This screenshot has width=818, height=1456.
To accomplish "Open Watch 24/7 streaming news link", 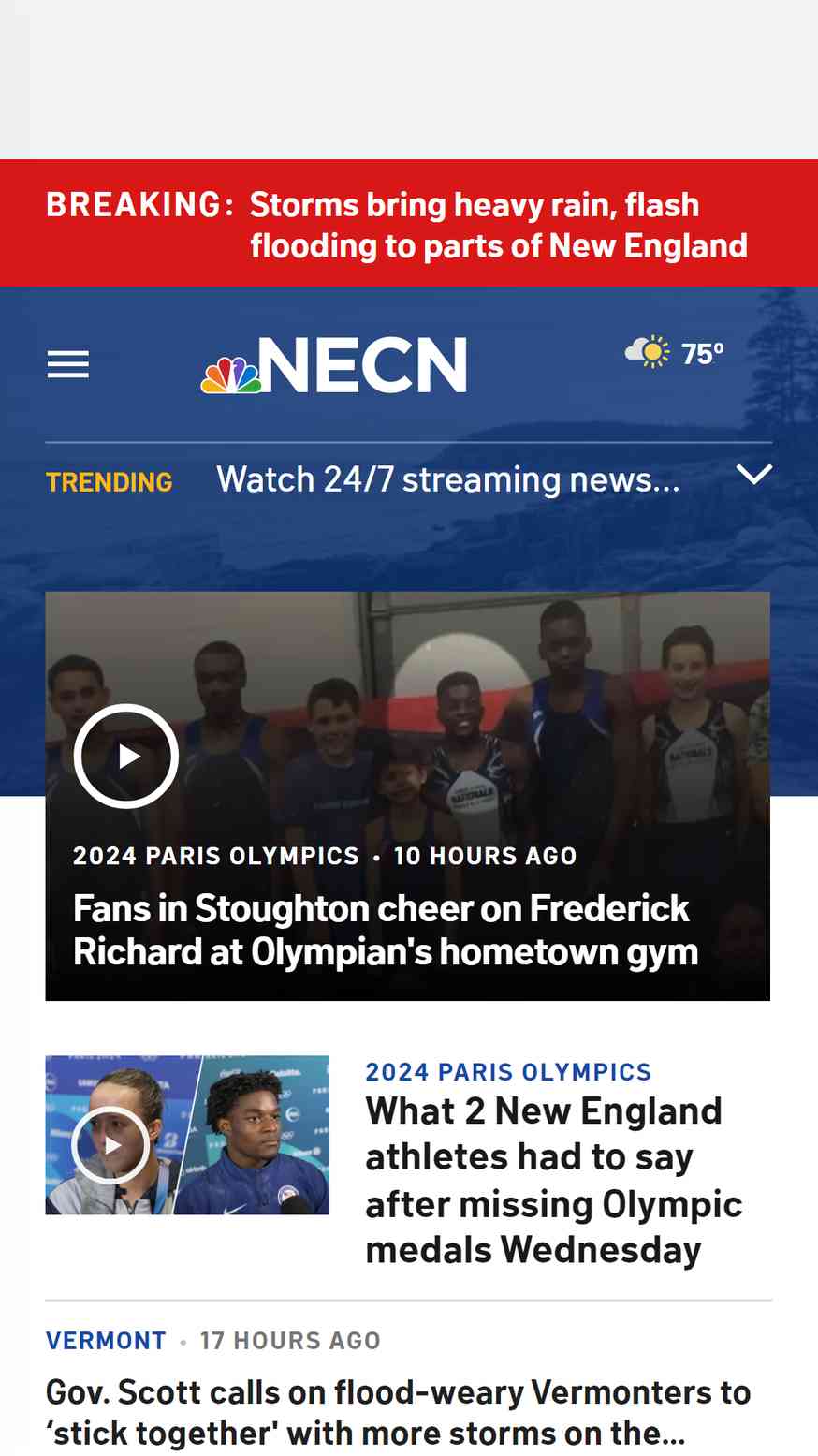I will tap(448, 479).
